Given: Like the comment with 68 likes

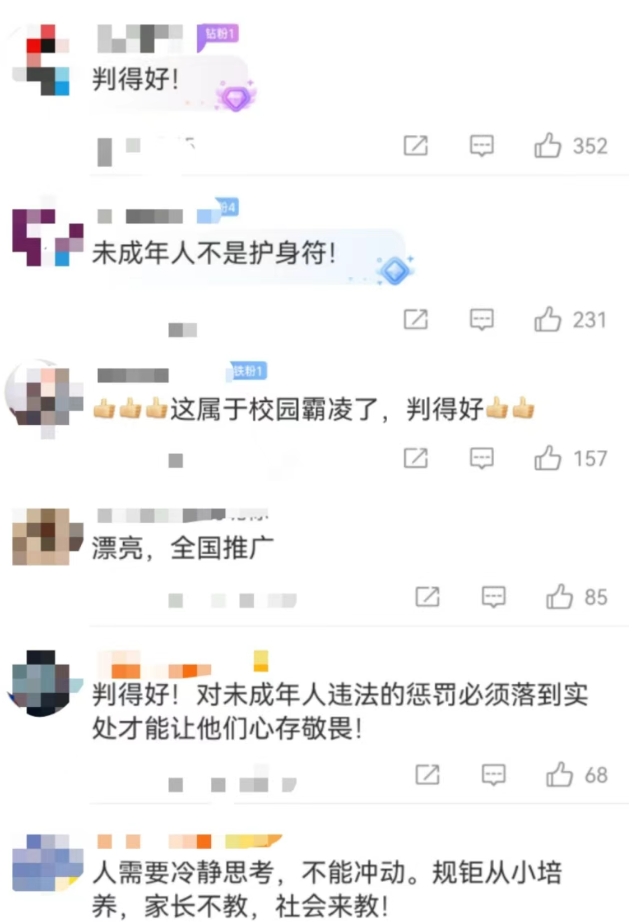Looking at the screenshot, I should coord(559,774).
